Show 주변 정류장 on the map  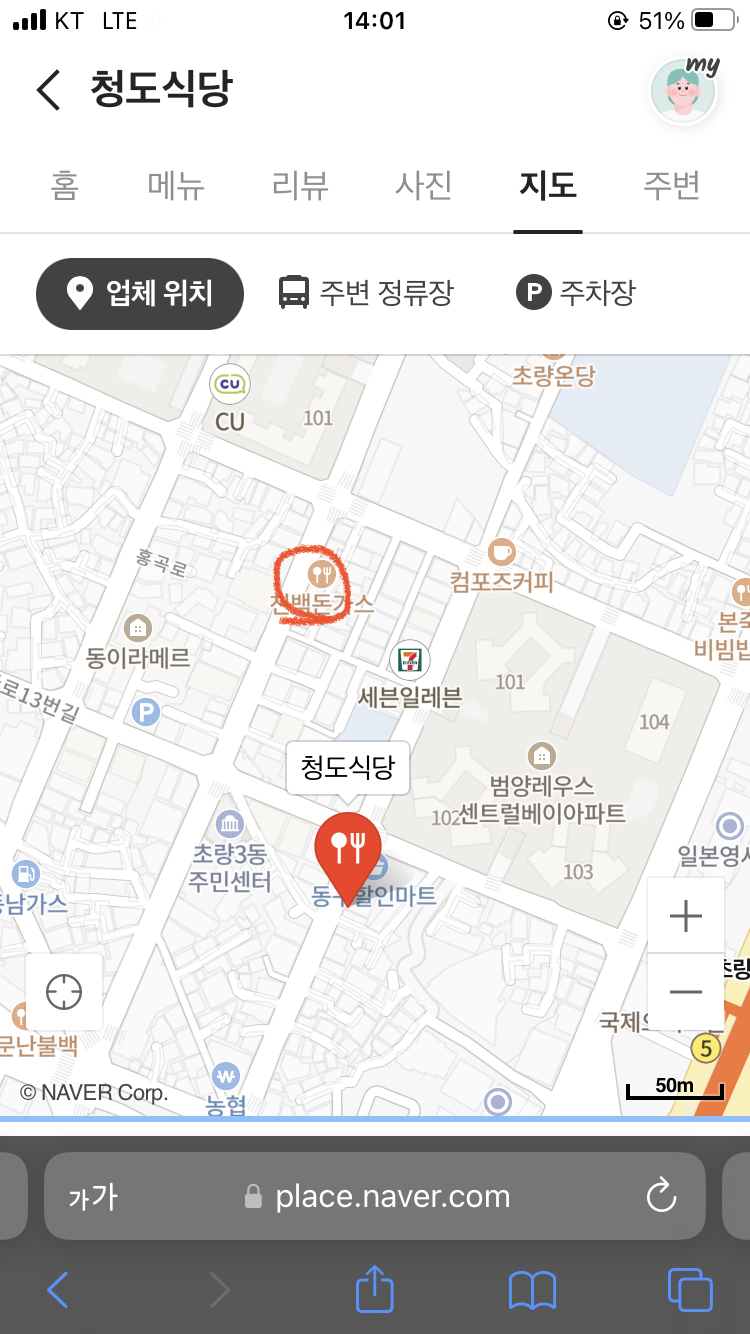[365, 294]
